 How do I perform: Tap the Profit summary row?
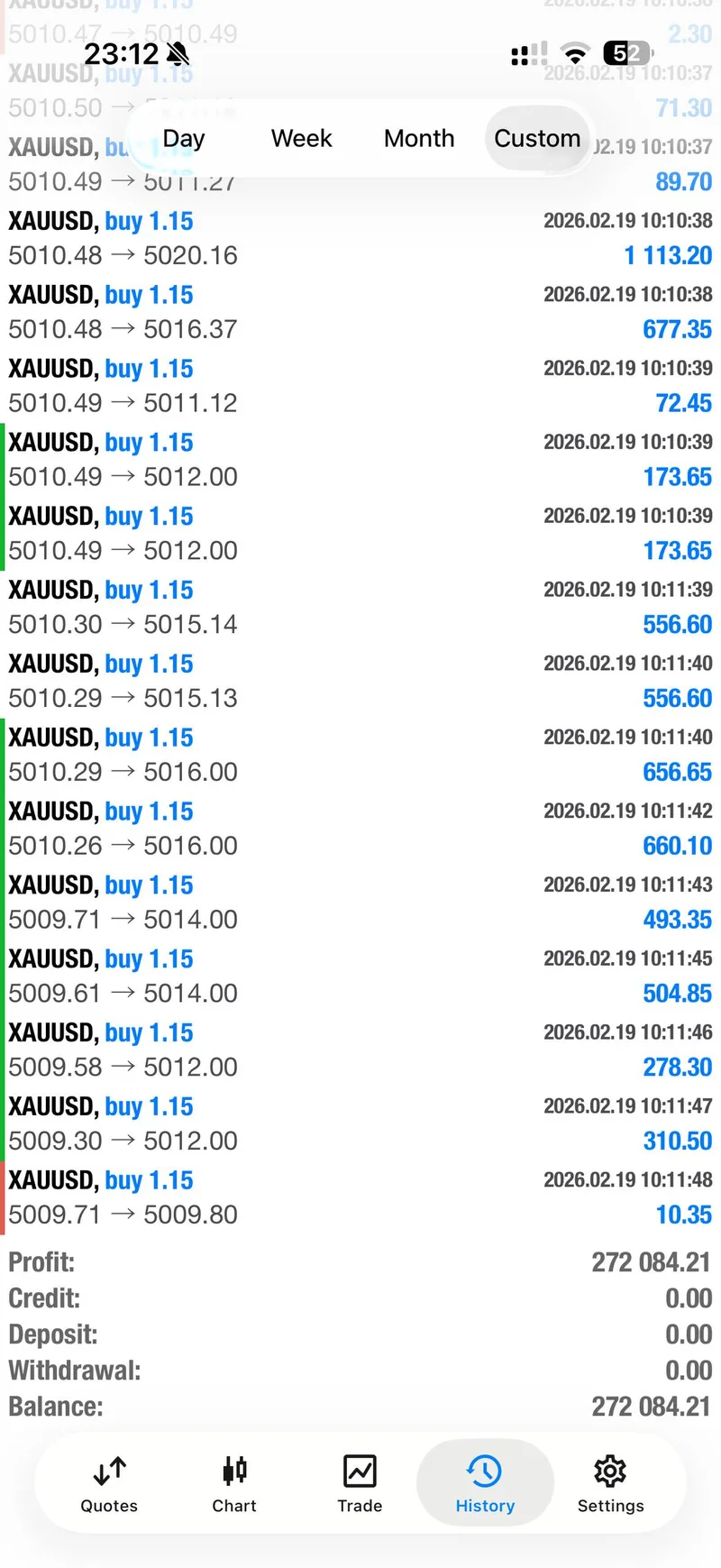360,1261
